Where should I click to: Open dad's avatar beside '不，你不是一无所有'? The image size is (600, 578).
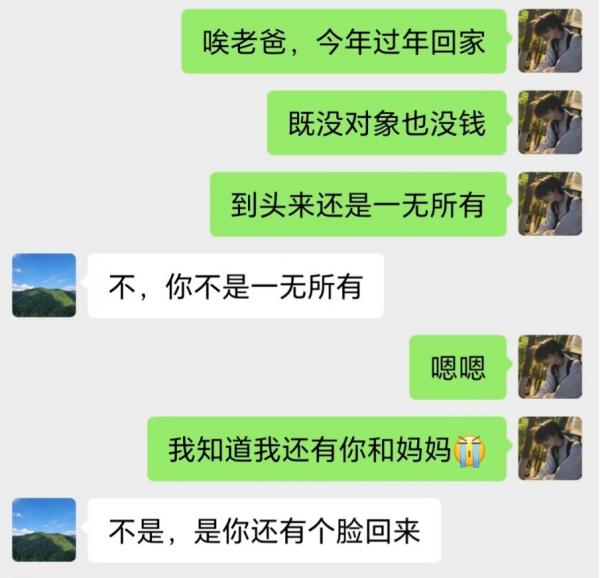44,285
